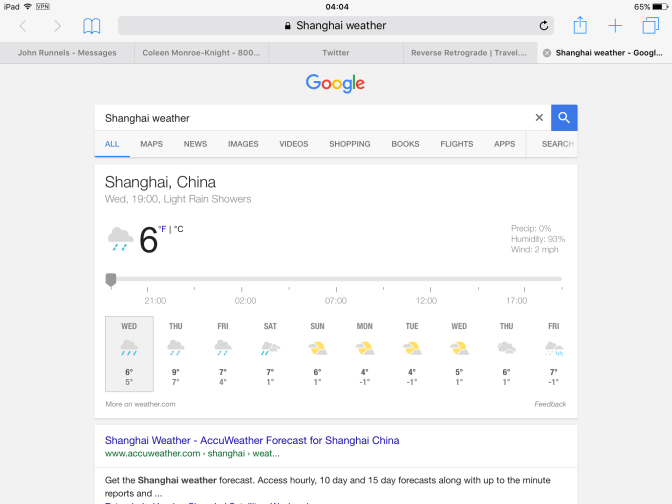Image resolution: width=672 pixels, height=504 pixels.
Task: Reload the page
Action: 544,26
